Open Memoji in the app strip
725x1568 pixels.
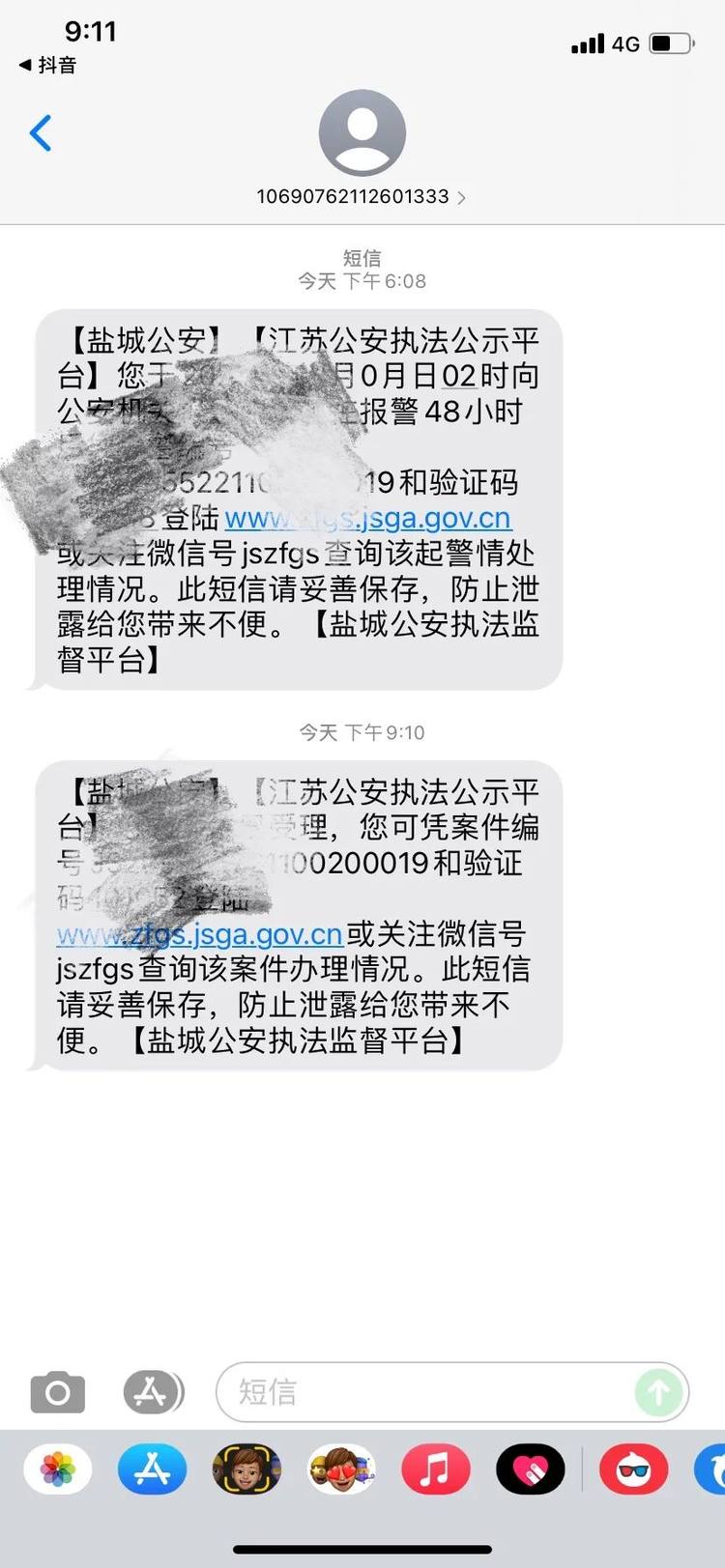click(246, 1469)
